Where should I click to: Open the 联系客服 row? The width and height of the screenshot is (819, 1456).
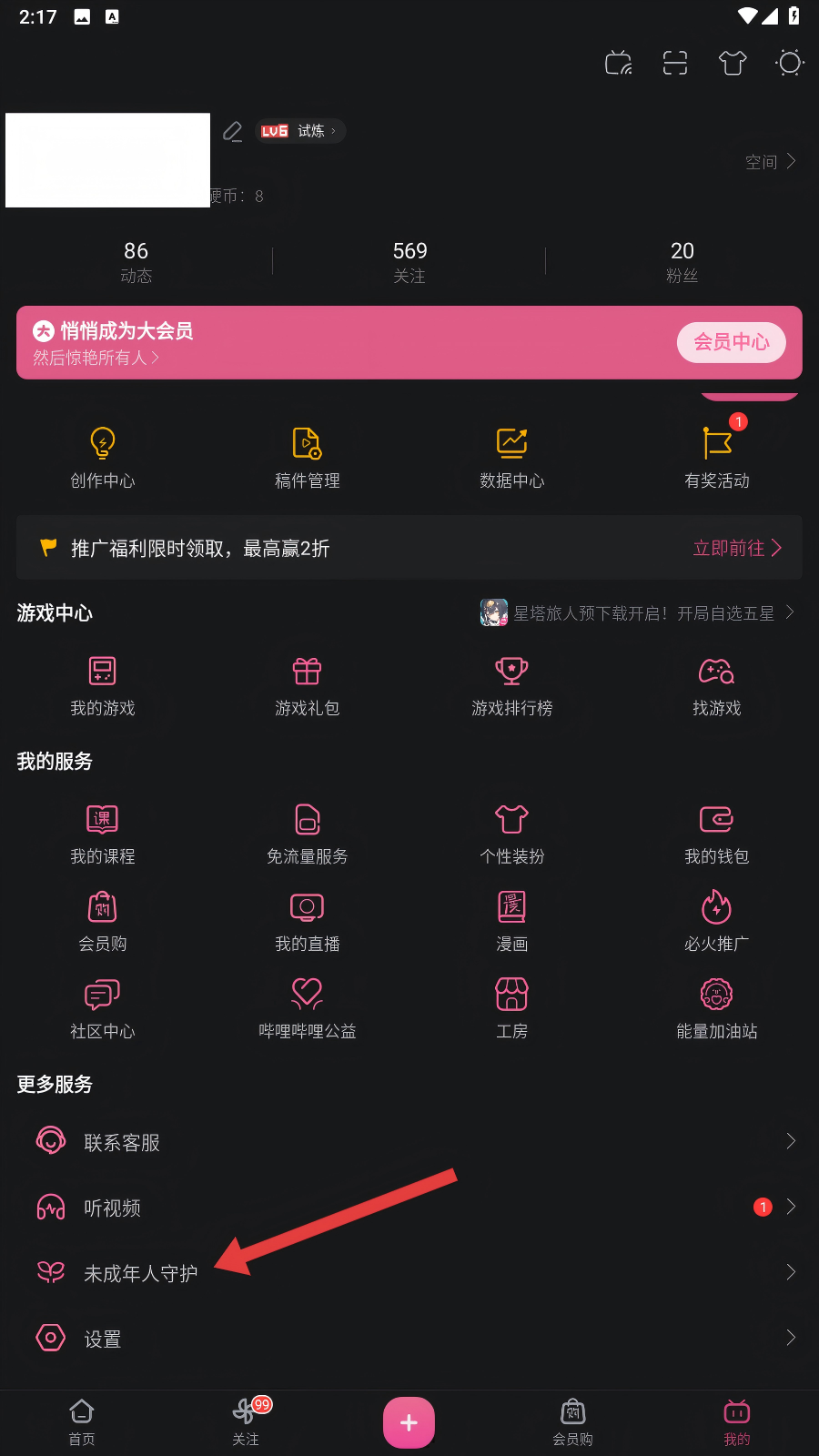[409, 1142]
